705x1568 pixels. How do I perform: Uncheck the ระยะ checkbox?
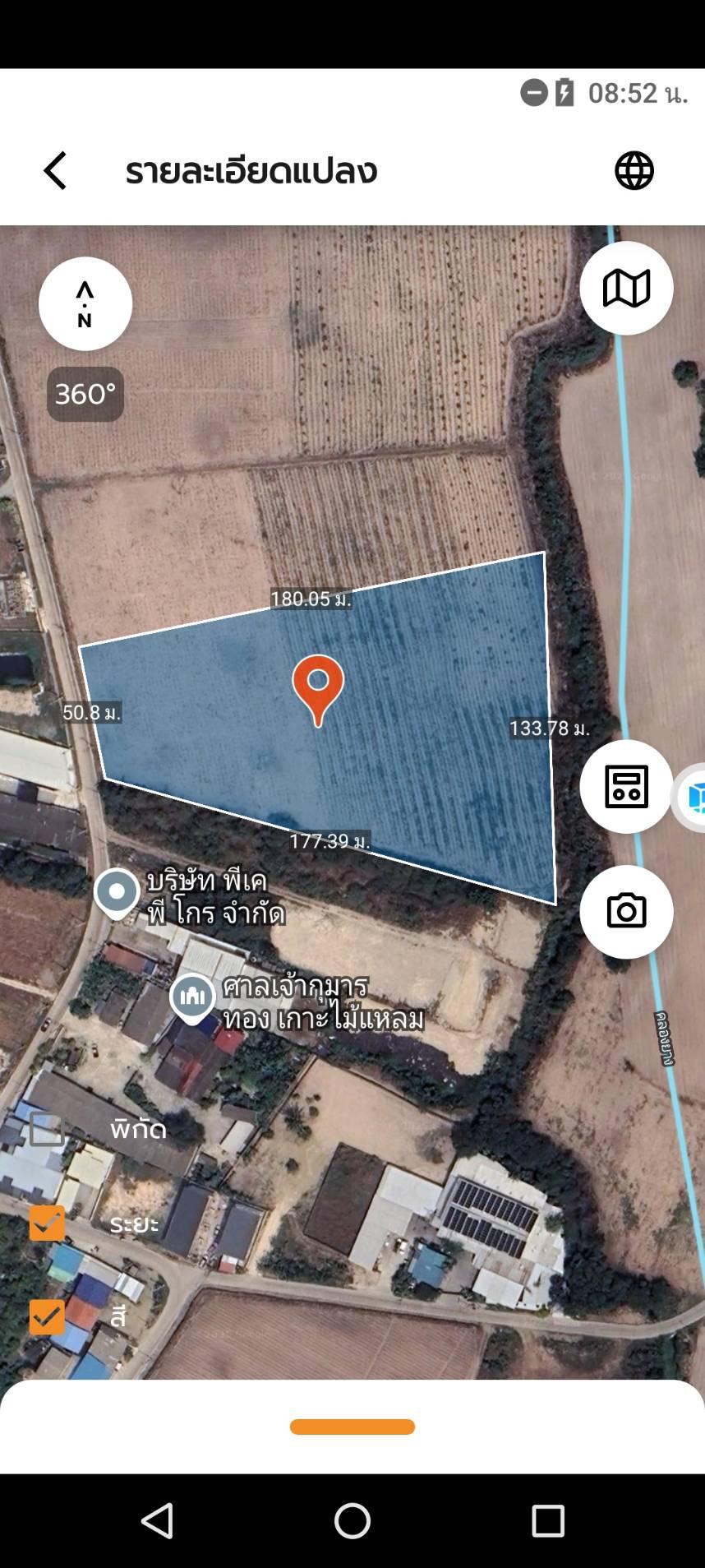(47, 1223)
